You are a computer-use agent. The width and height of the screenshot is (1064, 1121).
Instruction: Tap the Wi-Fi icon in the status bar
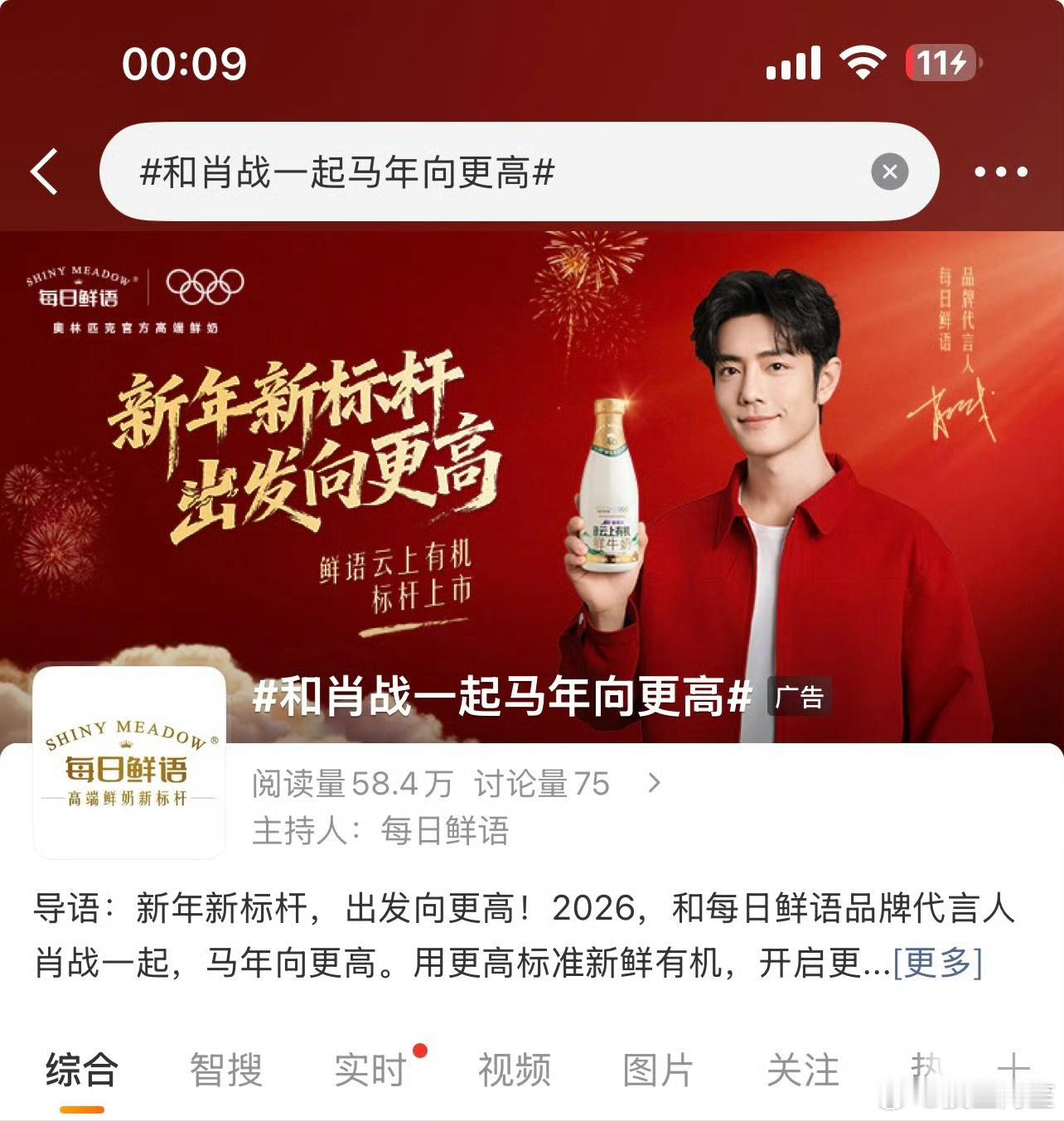point(863,65)
